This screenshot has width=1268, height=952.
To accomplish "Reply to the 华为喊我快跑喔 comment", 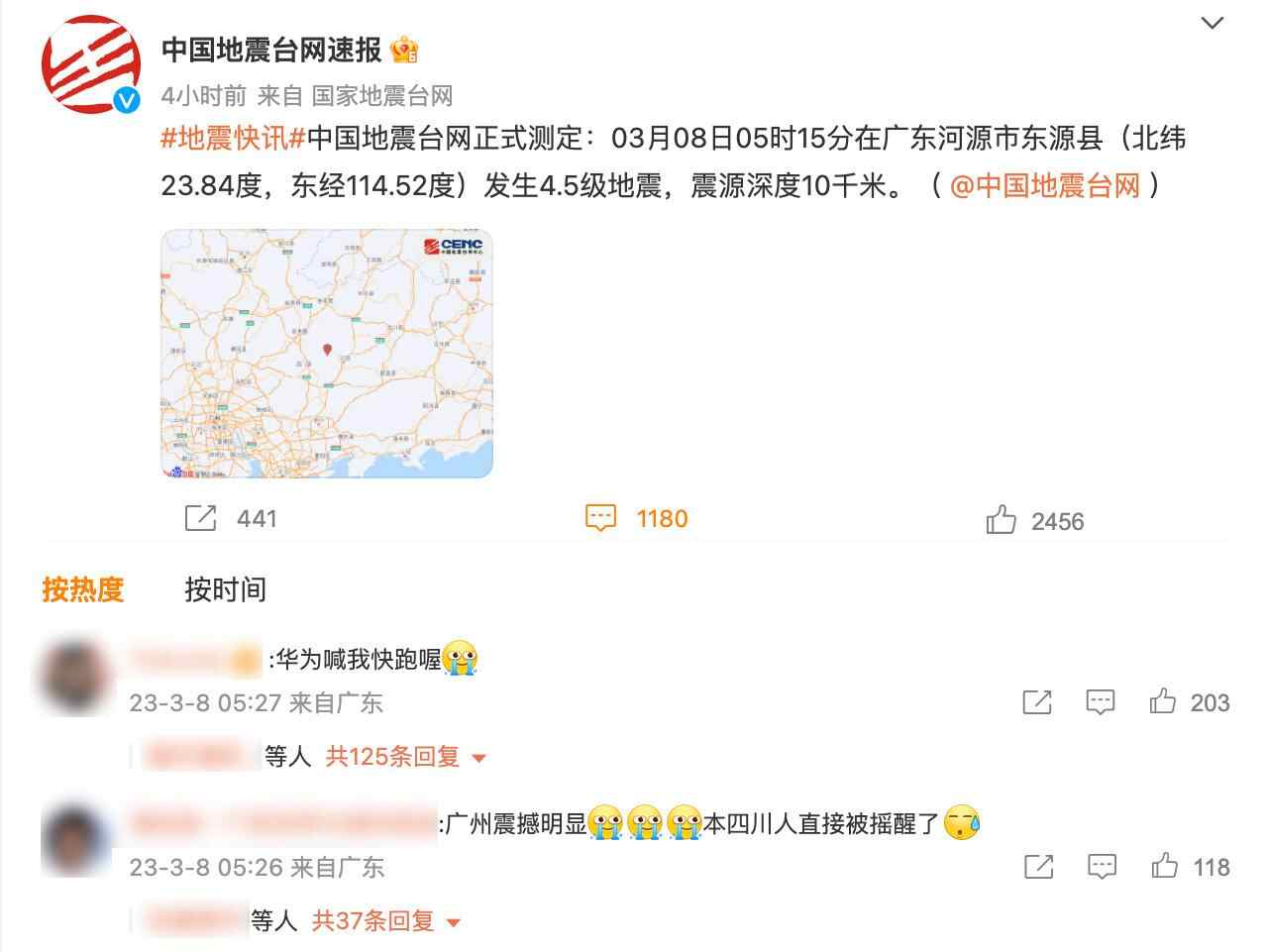I will [1101, 702].
